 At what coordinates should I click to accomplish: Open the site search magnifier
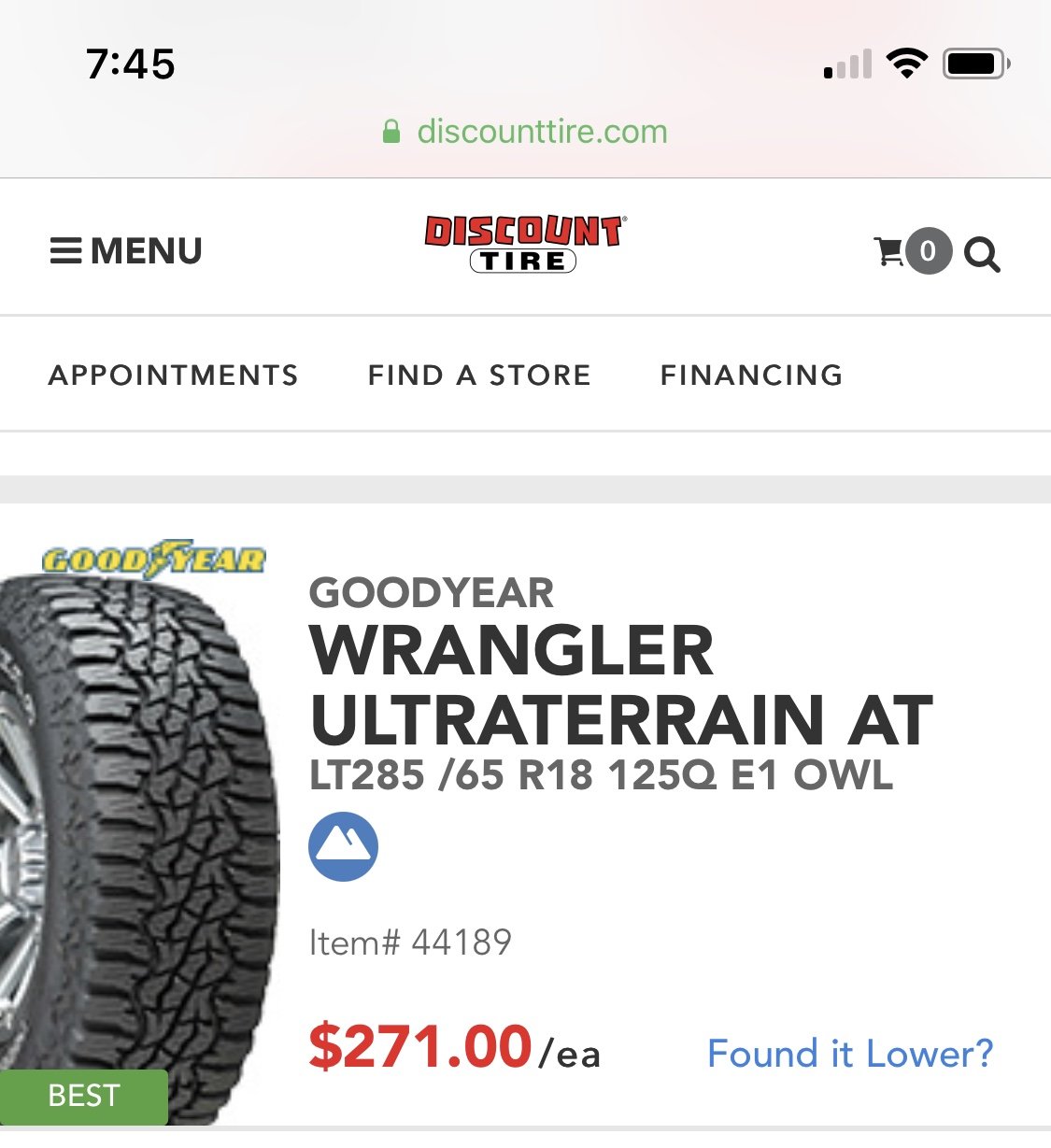(x=982, y=254)
